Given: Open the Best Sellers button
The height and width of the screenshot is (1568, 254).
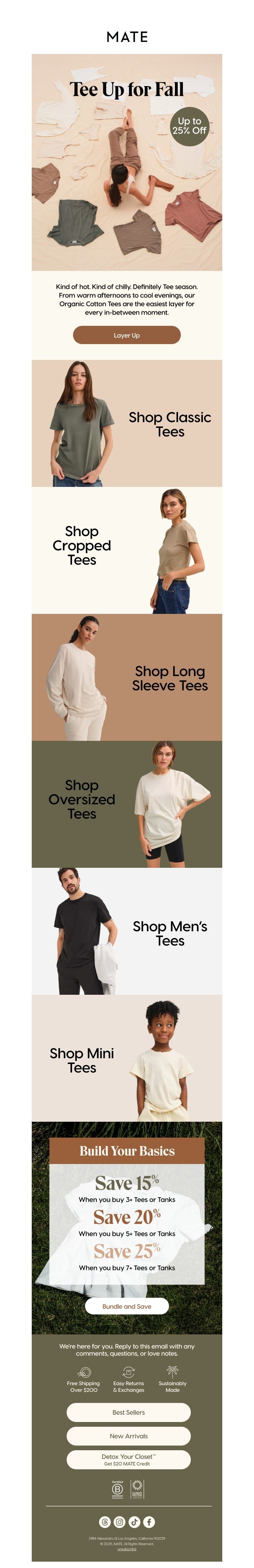Looking at the screenshot, I should (128, 1412).
